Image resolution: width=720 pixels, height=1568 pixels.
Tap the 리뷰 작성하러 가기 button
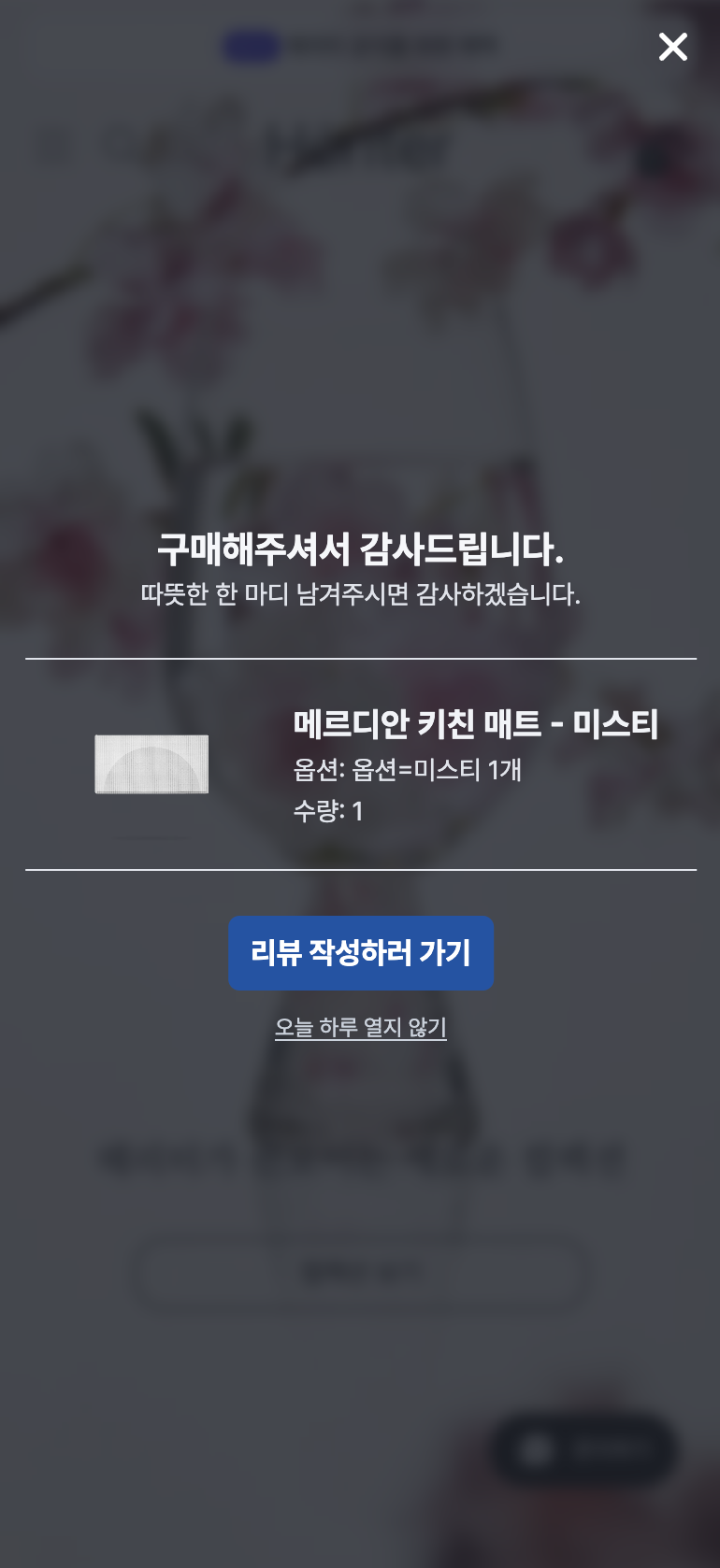(360, 952)
